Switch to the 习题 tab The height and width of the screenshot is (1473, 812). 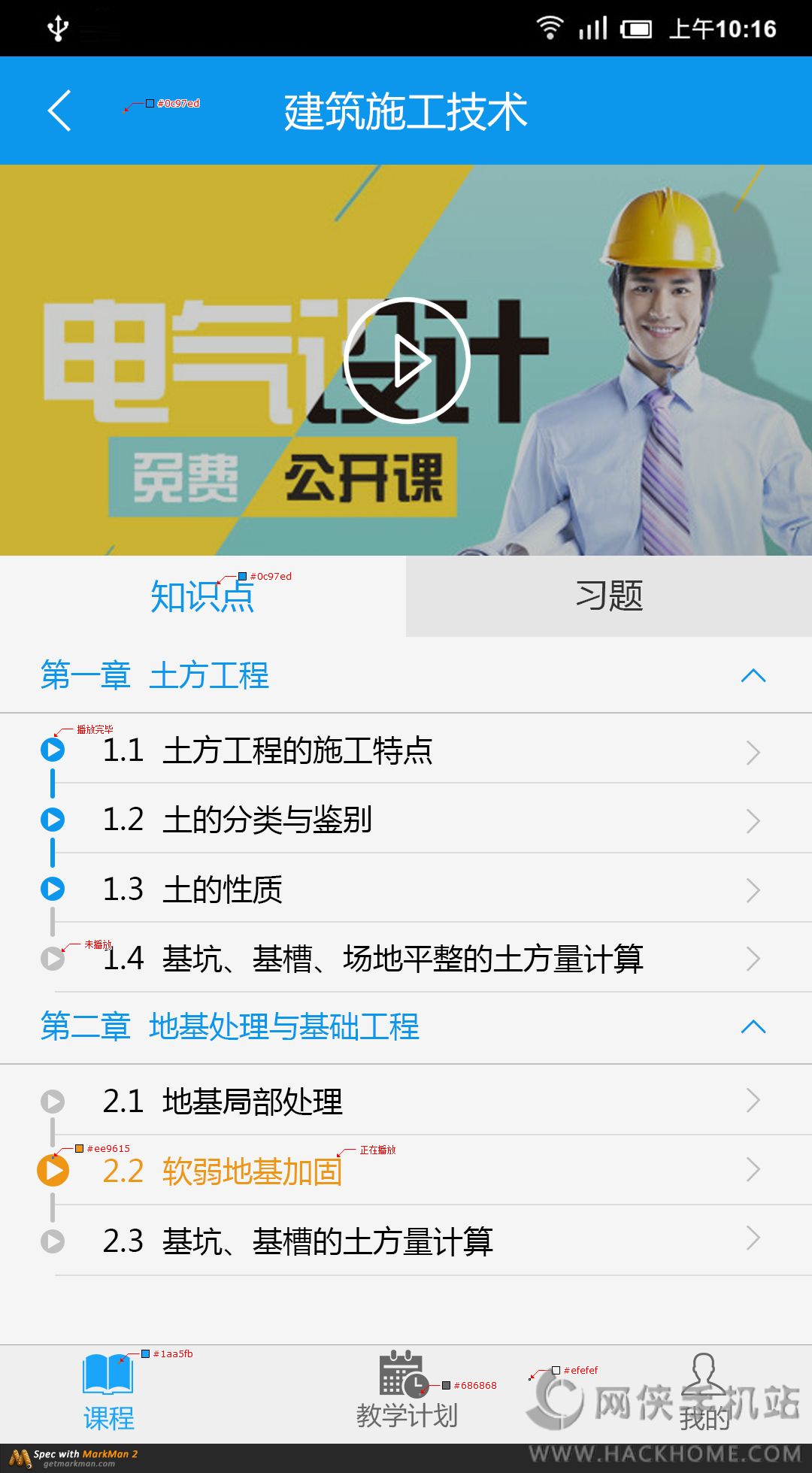click(x=609, y=596)
